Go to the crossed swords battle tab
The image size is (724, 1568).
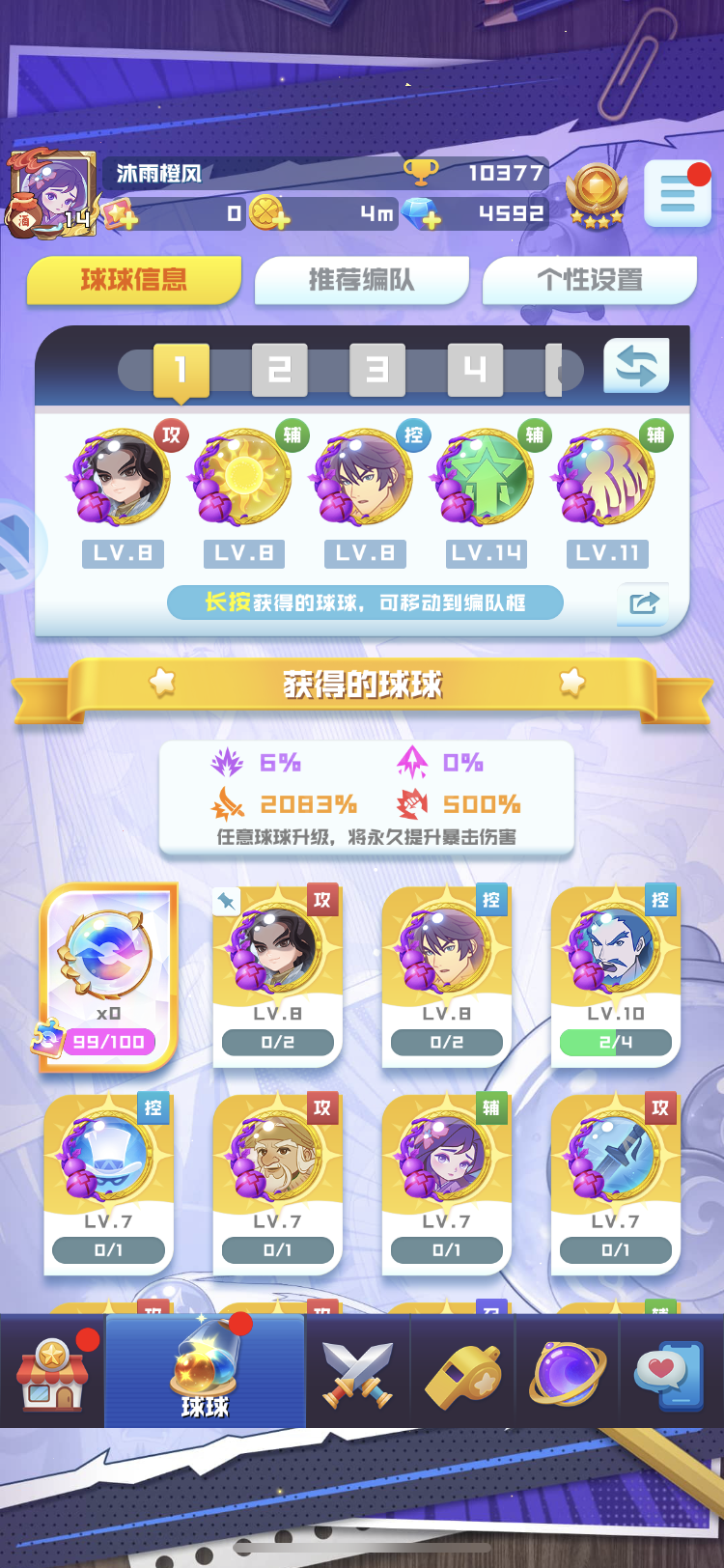click(358, 1372)
